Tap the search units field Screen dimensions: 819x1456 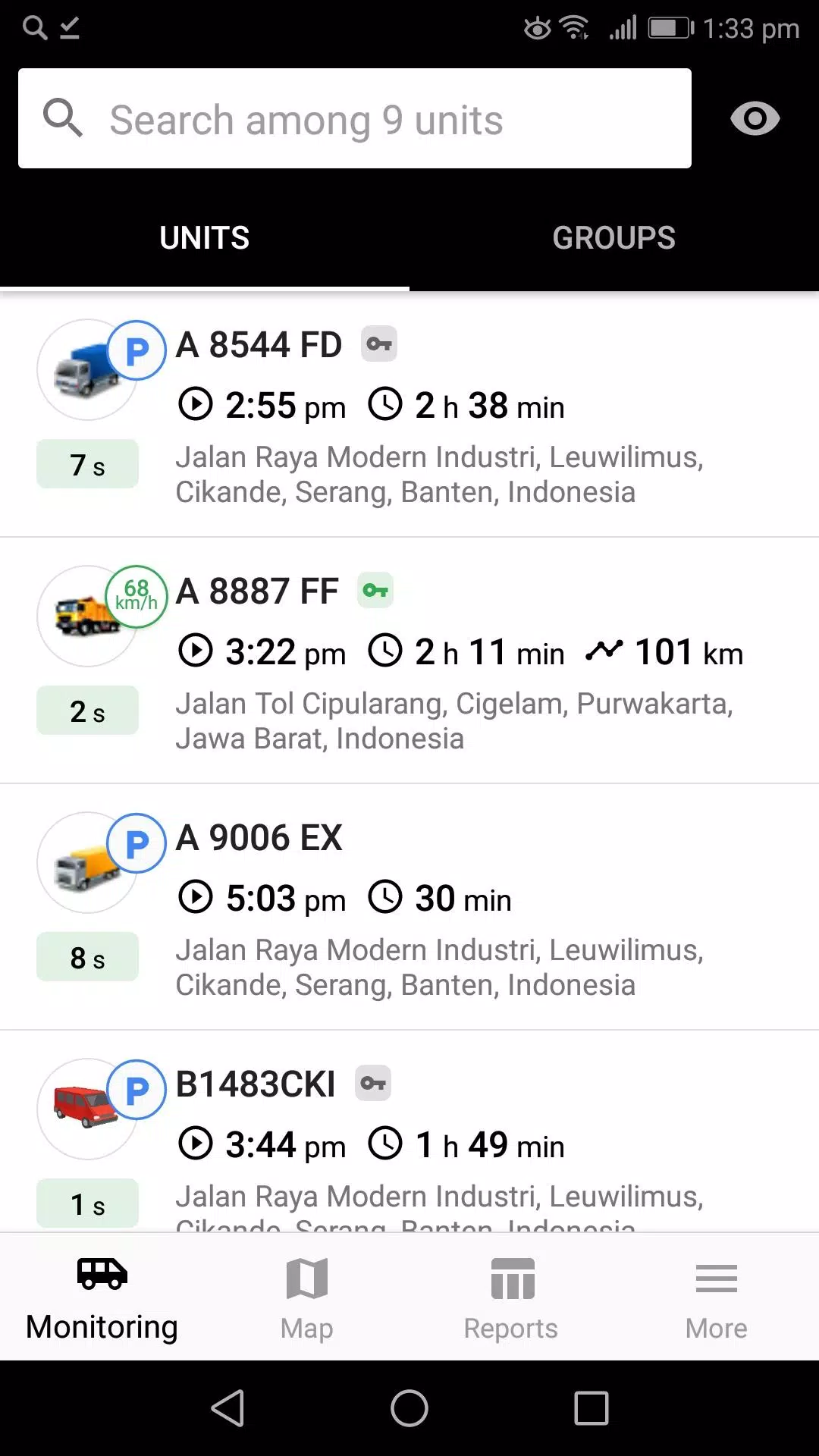pos(355,118)
